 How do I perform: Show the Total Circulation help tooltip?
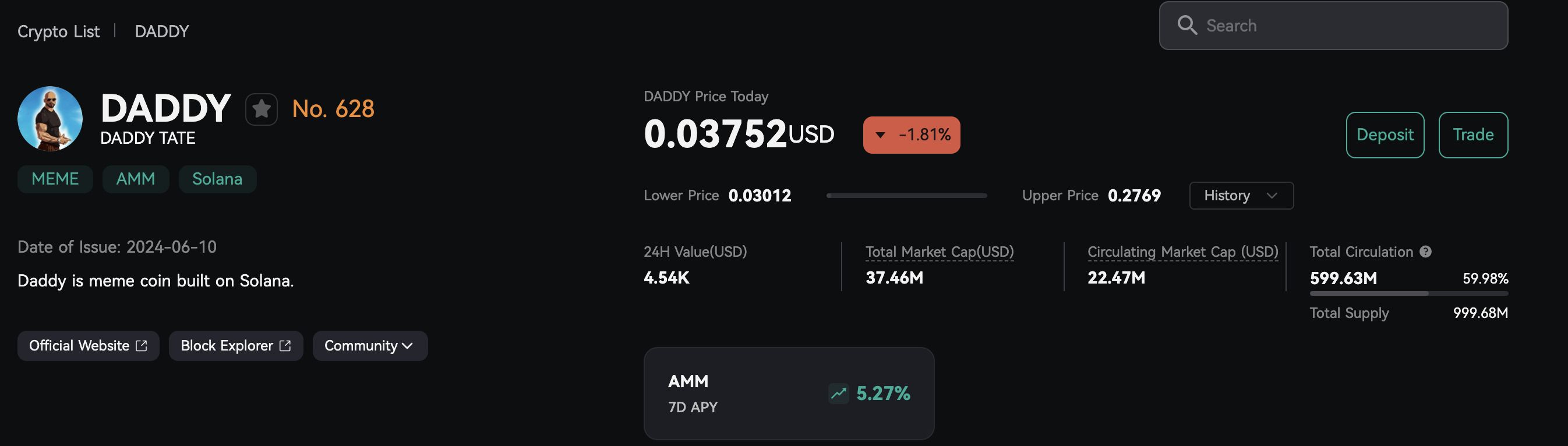[1425, 252]
